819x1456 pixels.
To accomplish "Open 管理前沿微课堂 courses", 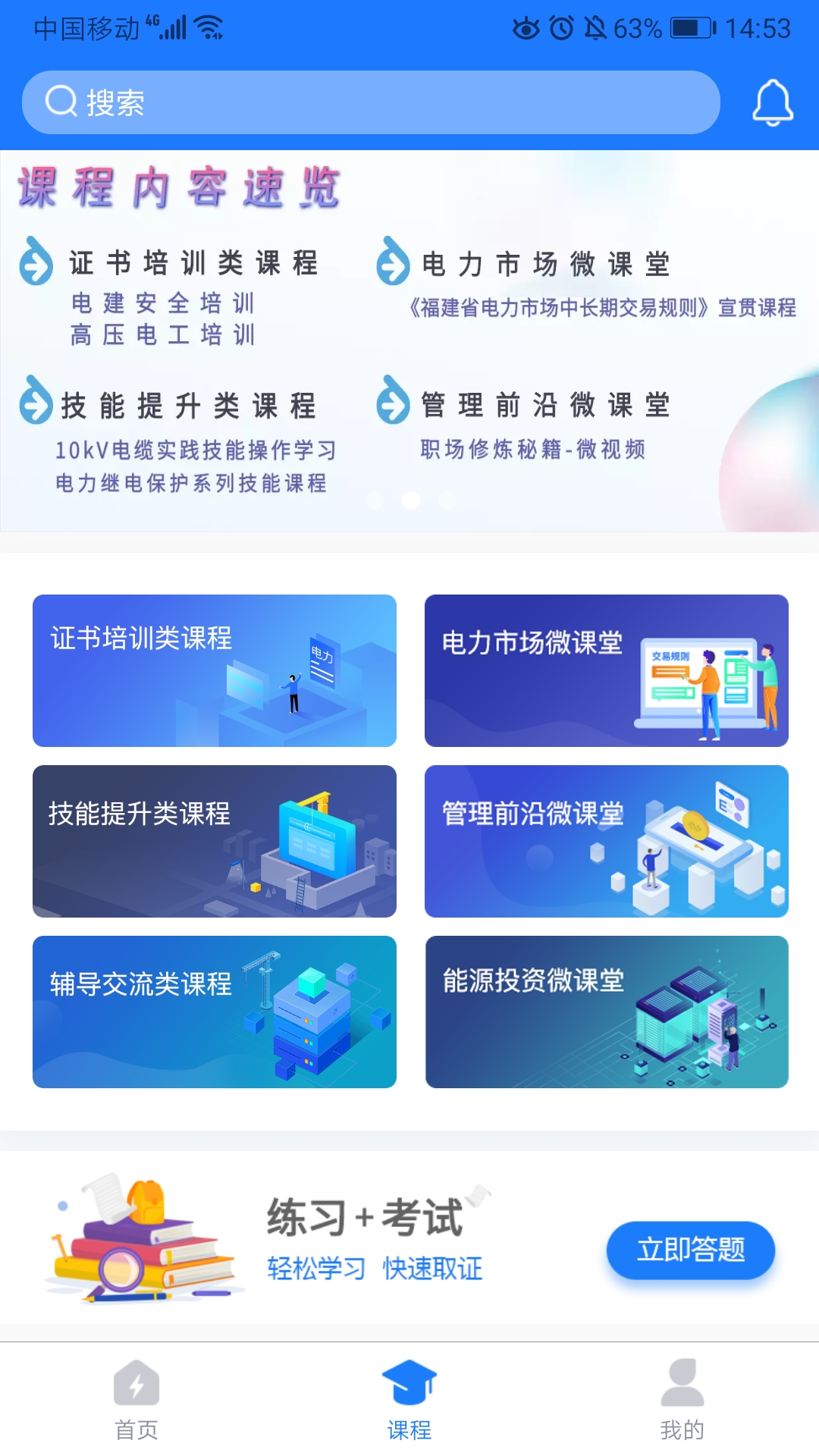I will pos(606,841).
